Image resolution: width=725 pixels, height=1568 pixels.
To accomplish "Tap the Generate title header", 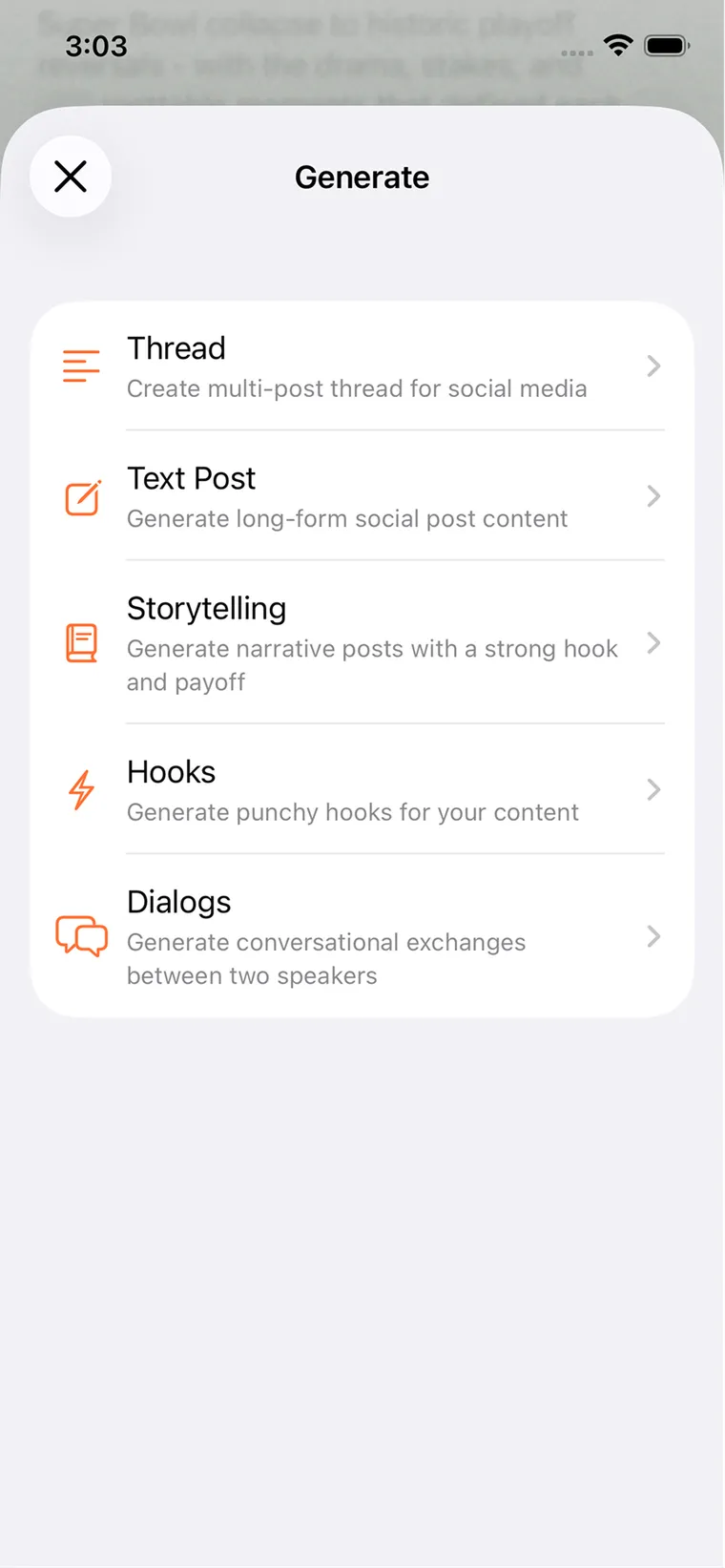I will coord(362,178).
